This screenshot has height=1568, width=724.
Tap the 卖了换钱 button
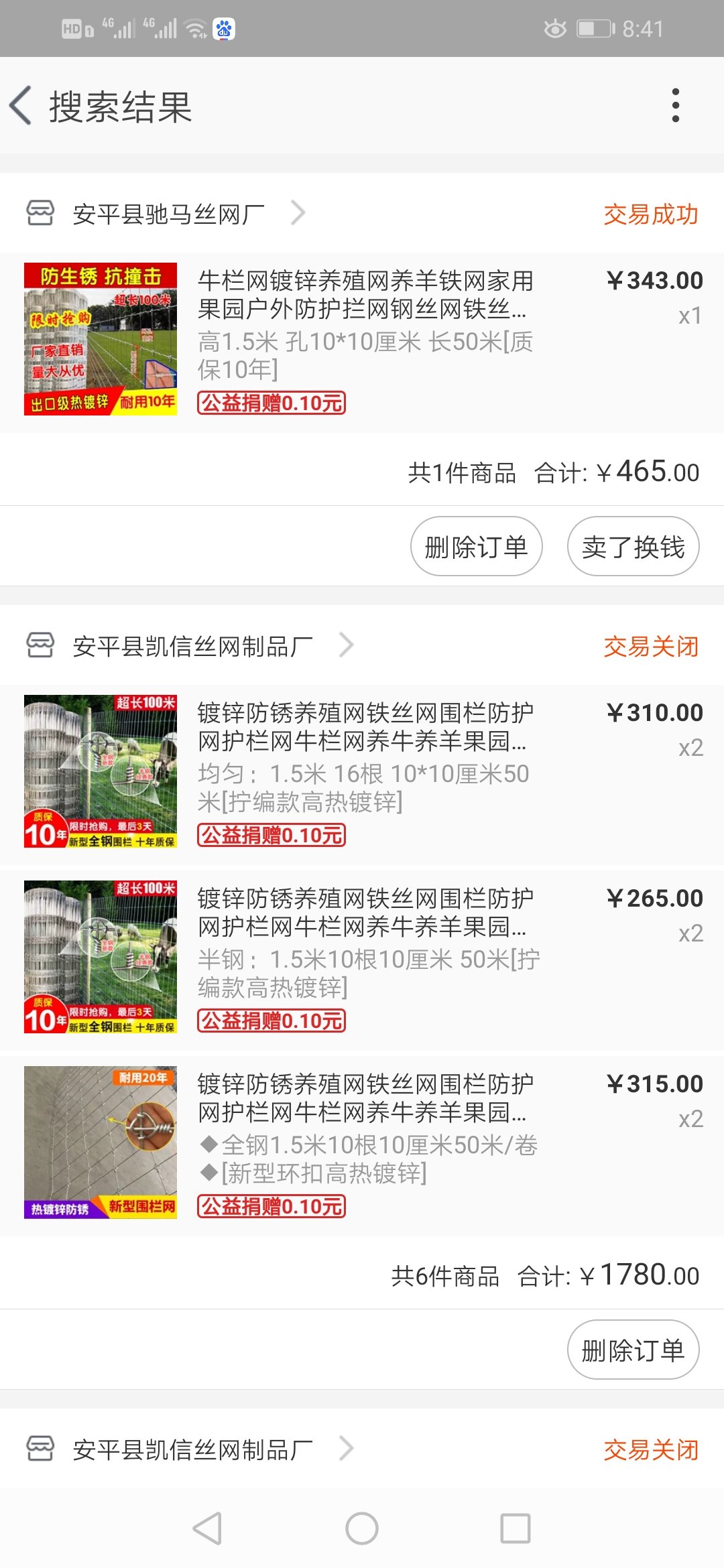pyautogui.click(x=633, y=546)
